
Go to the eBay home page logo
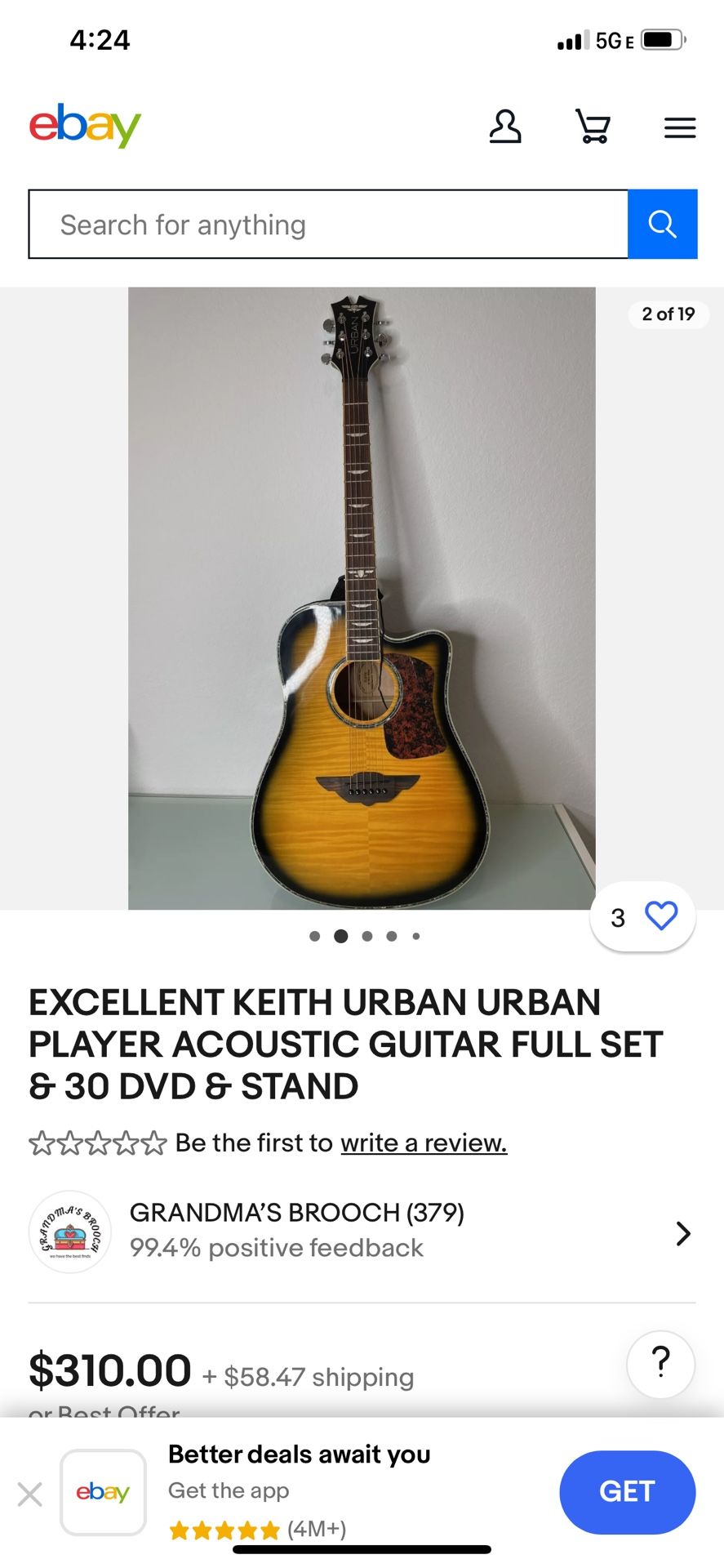click(85, 126)
